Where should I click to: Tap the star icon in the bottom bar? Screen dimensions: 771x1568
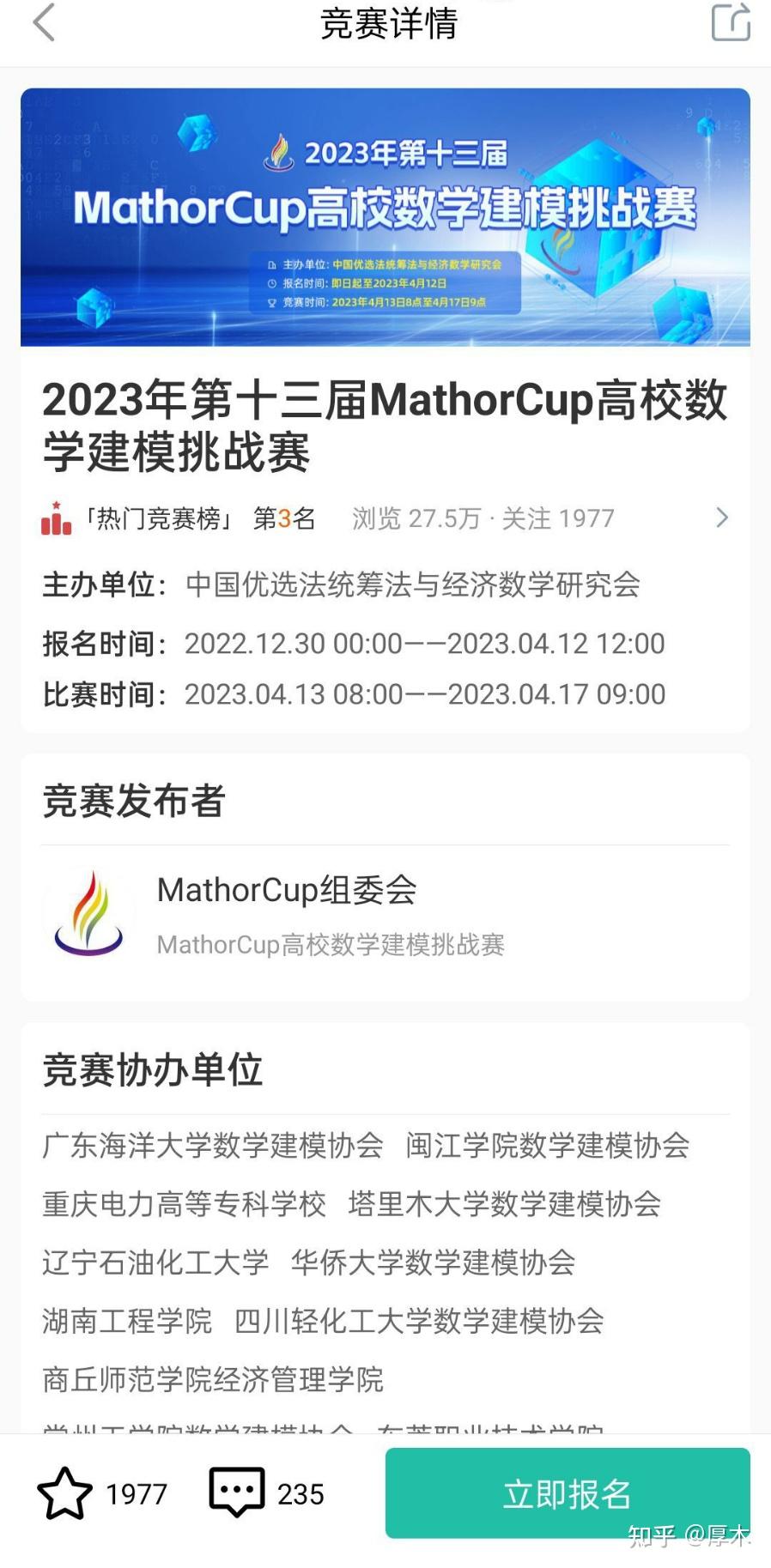pos(67,1492)
